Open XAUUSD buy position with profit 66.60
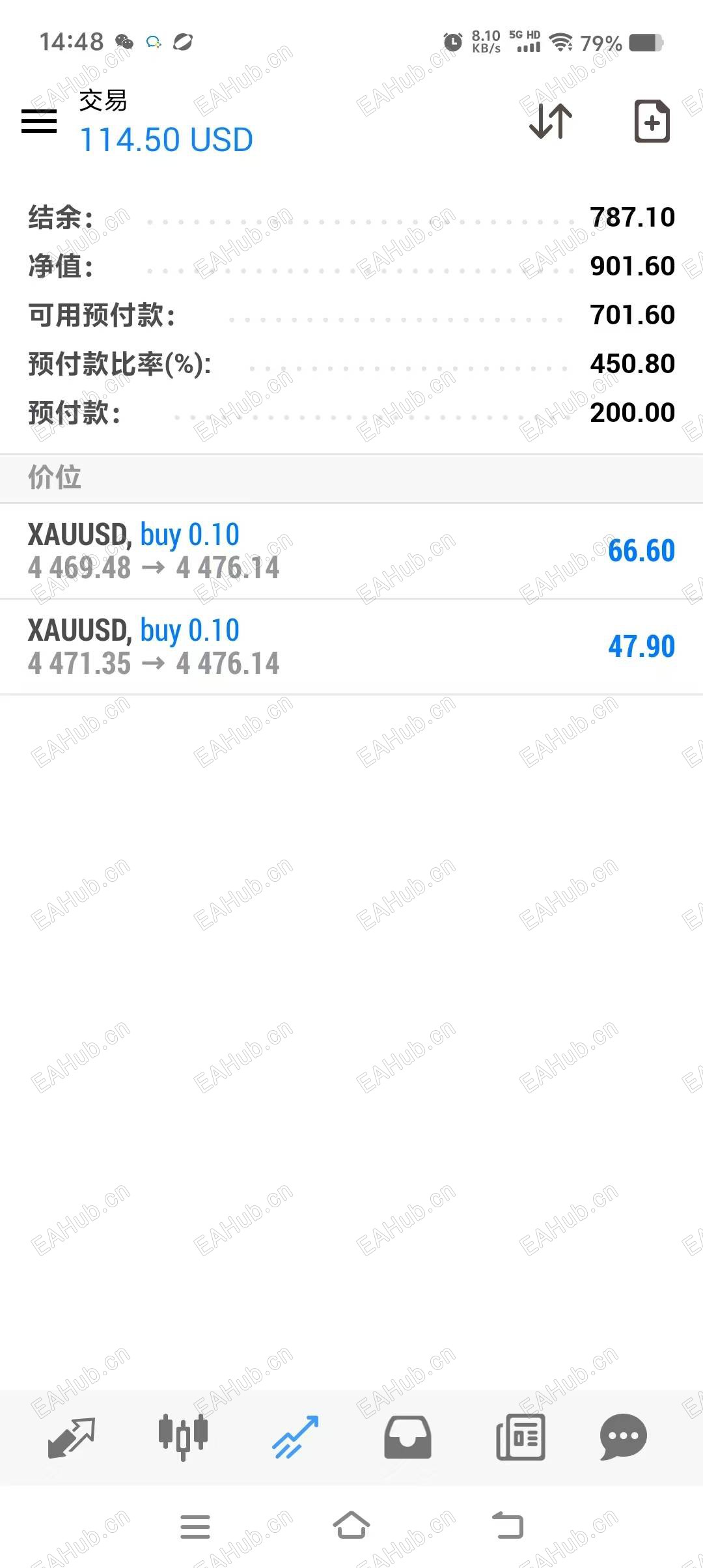Image resolution: width=703 pixels, height=1568 pixels. [x=351, y=551]
